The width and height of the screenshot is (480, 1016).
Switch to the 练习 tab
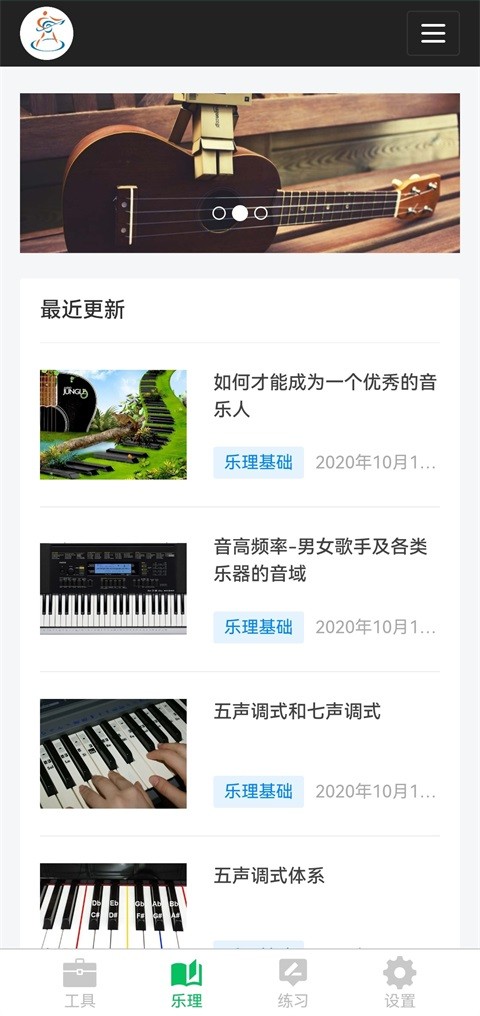[293, 983]
